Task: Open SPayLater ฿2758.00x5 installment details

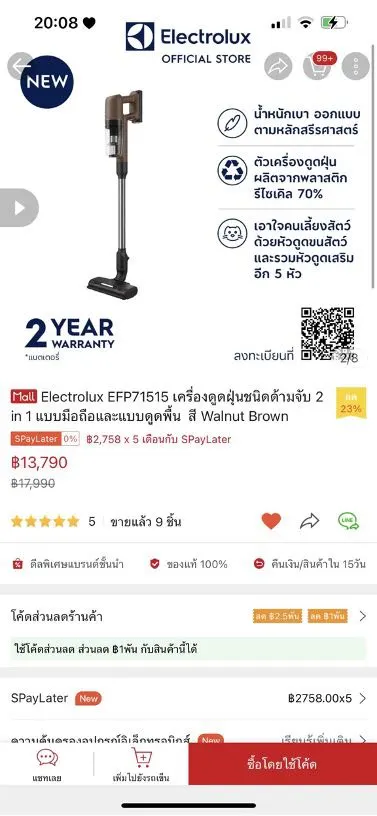Action: pos(188,698)
